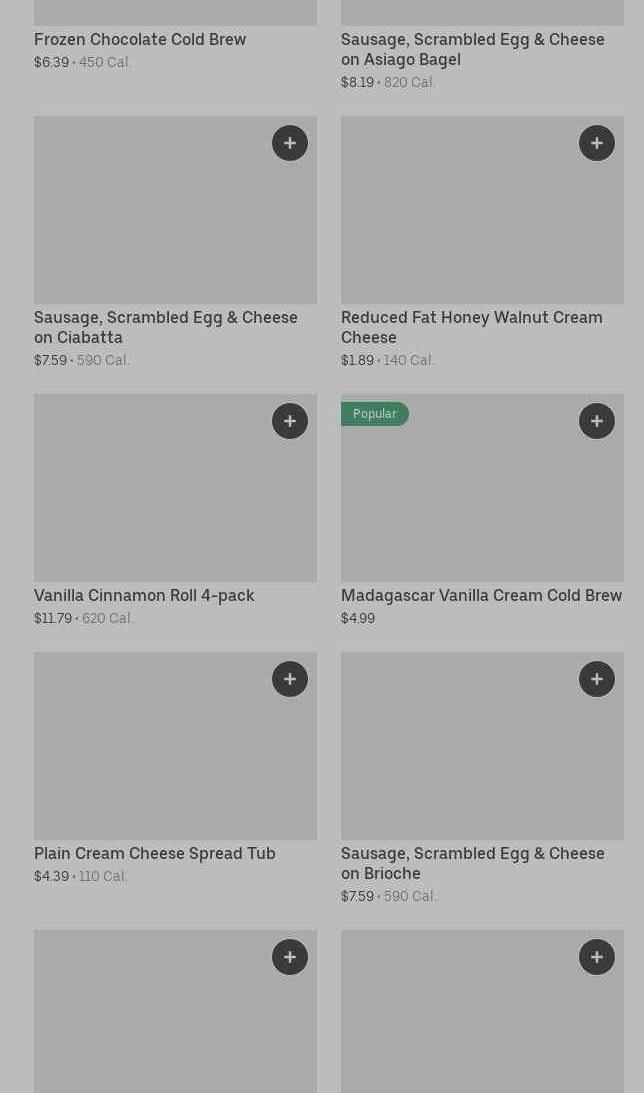Open Plain Cream Cheese Spread Tub item

154,853
